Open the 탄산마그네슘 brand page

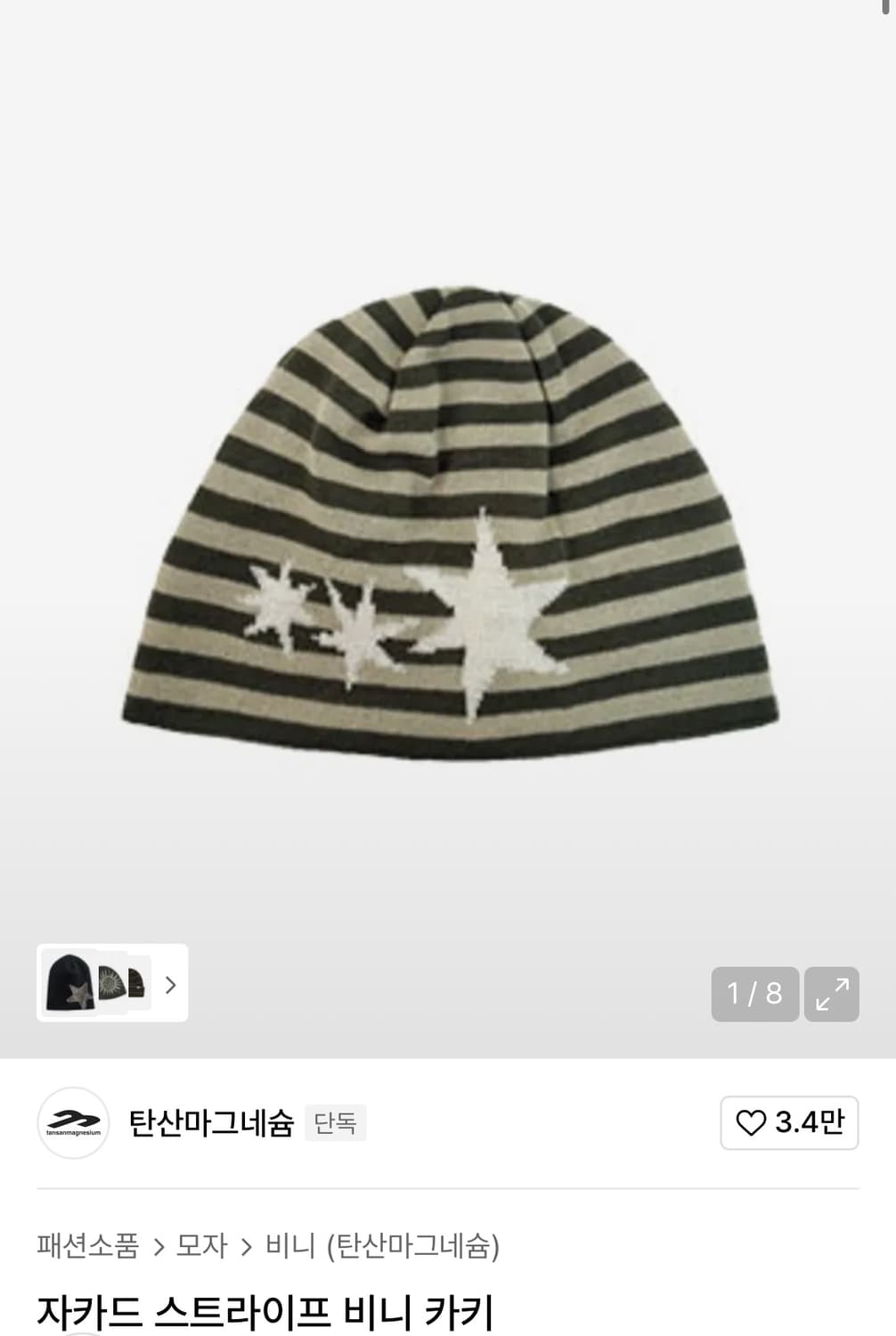click(211, 1122)
